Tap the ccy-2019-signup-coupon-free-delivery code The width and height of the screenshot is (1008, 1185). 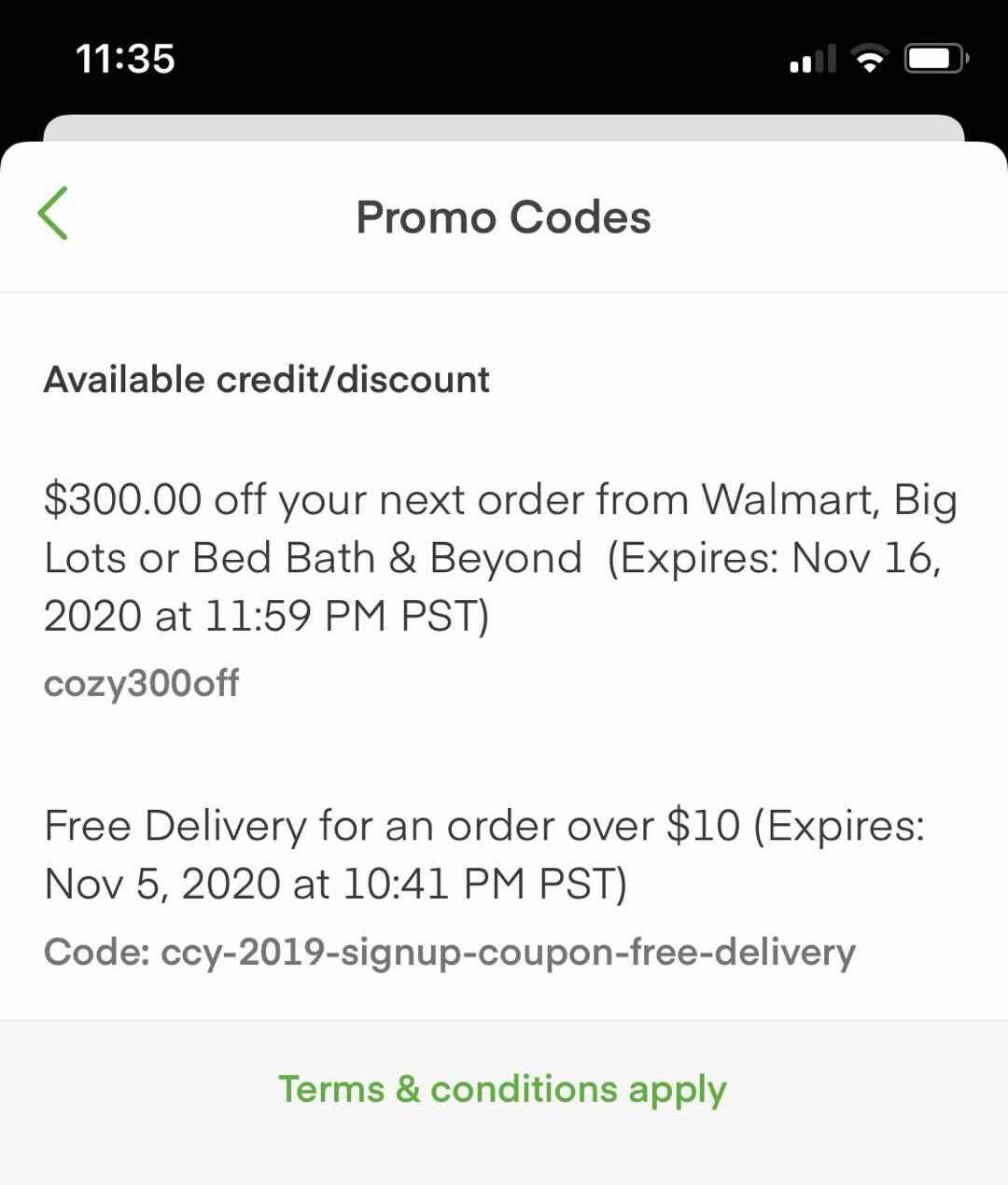coord(449,952)
